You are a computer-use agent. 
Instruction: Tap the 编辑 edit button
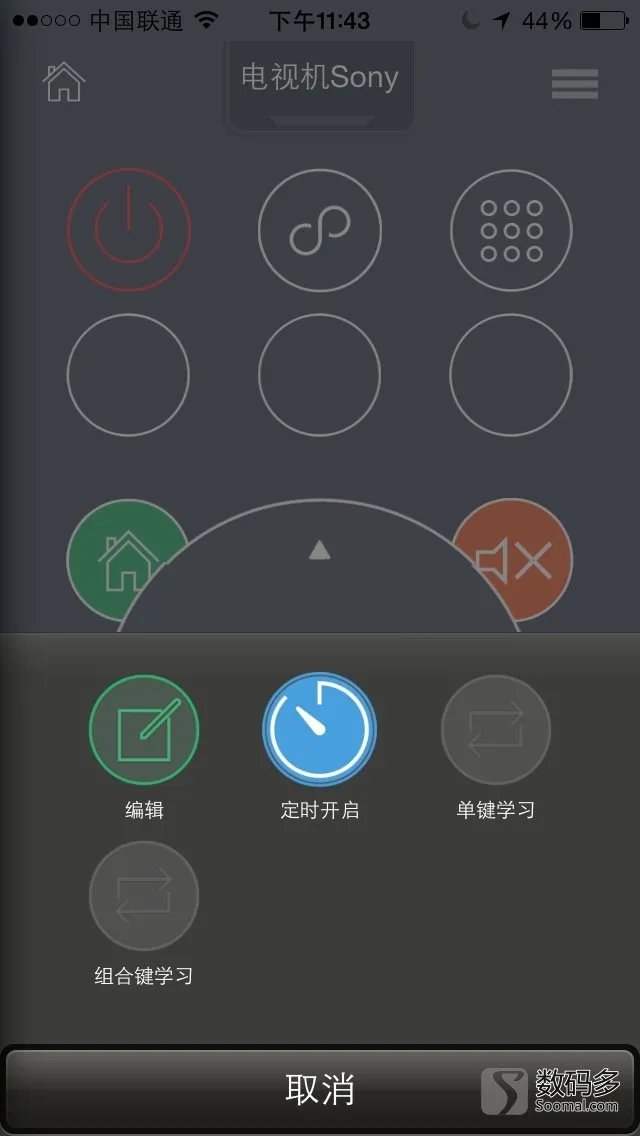[x=144, y=731]
